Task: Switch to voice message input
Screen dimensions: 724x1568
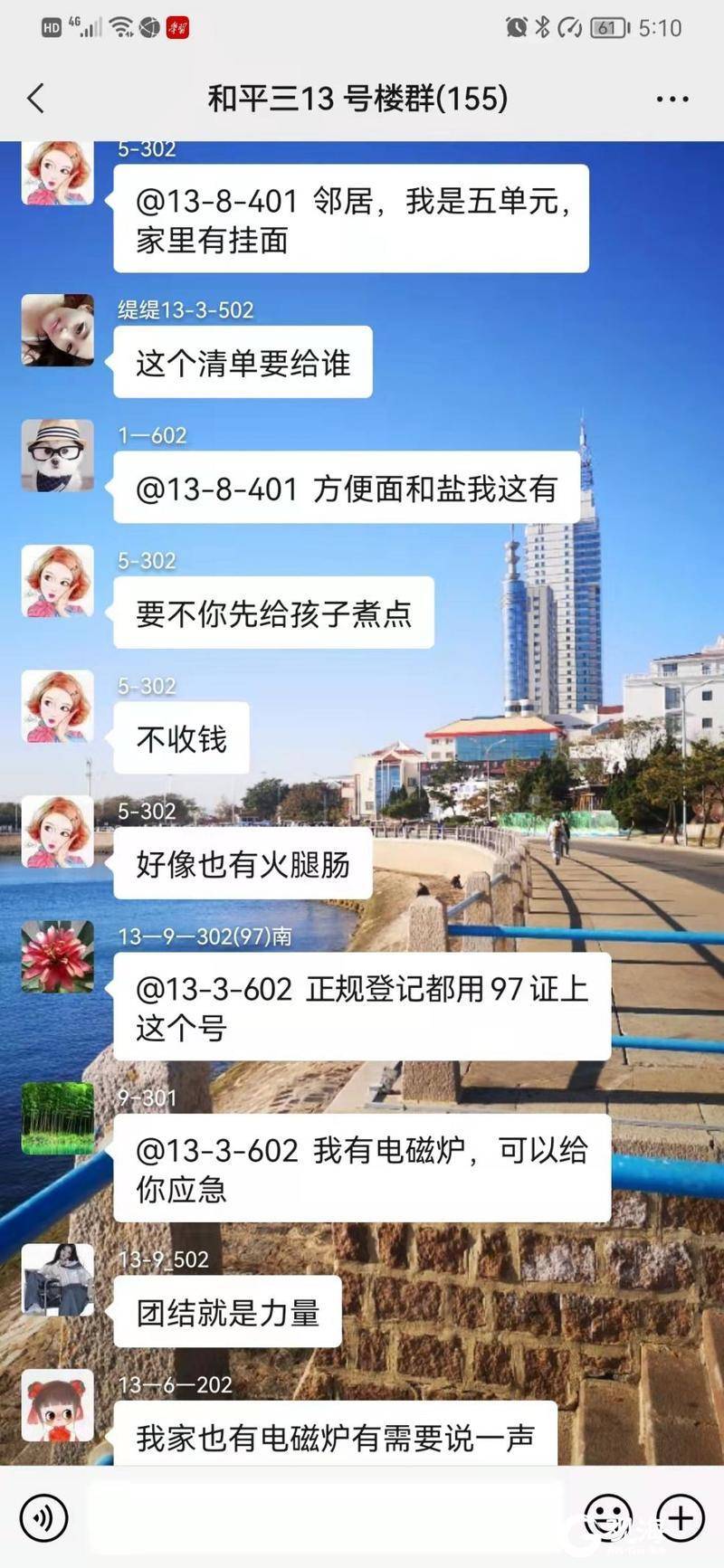Action: pyautogui.click(x=43, y=1516)
